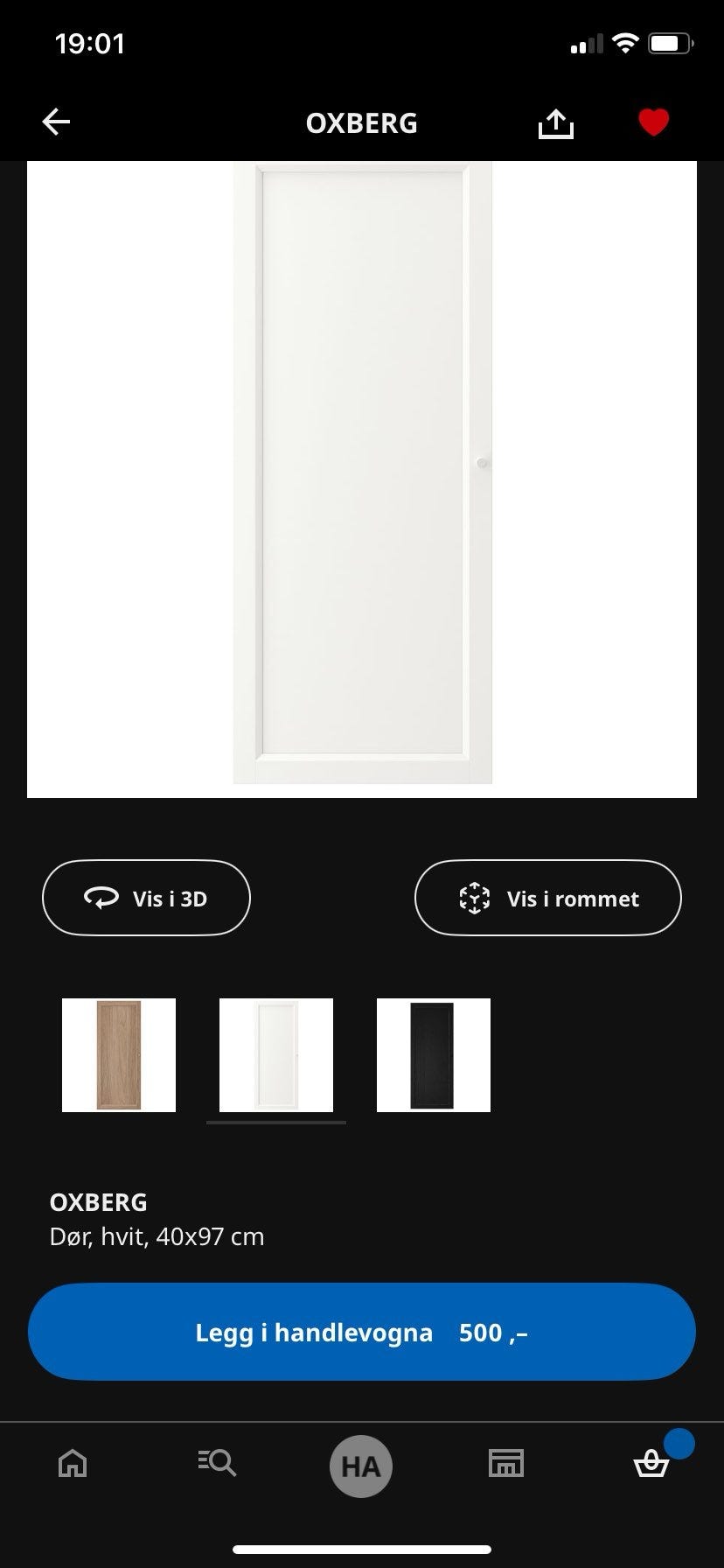Switch to the search navigation tab
The height and width of the screenshot is (1568, 724).
click(x=217, y=1466)
